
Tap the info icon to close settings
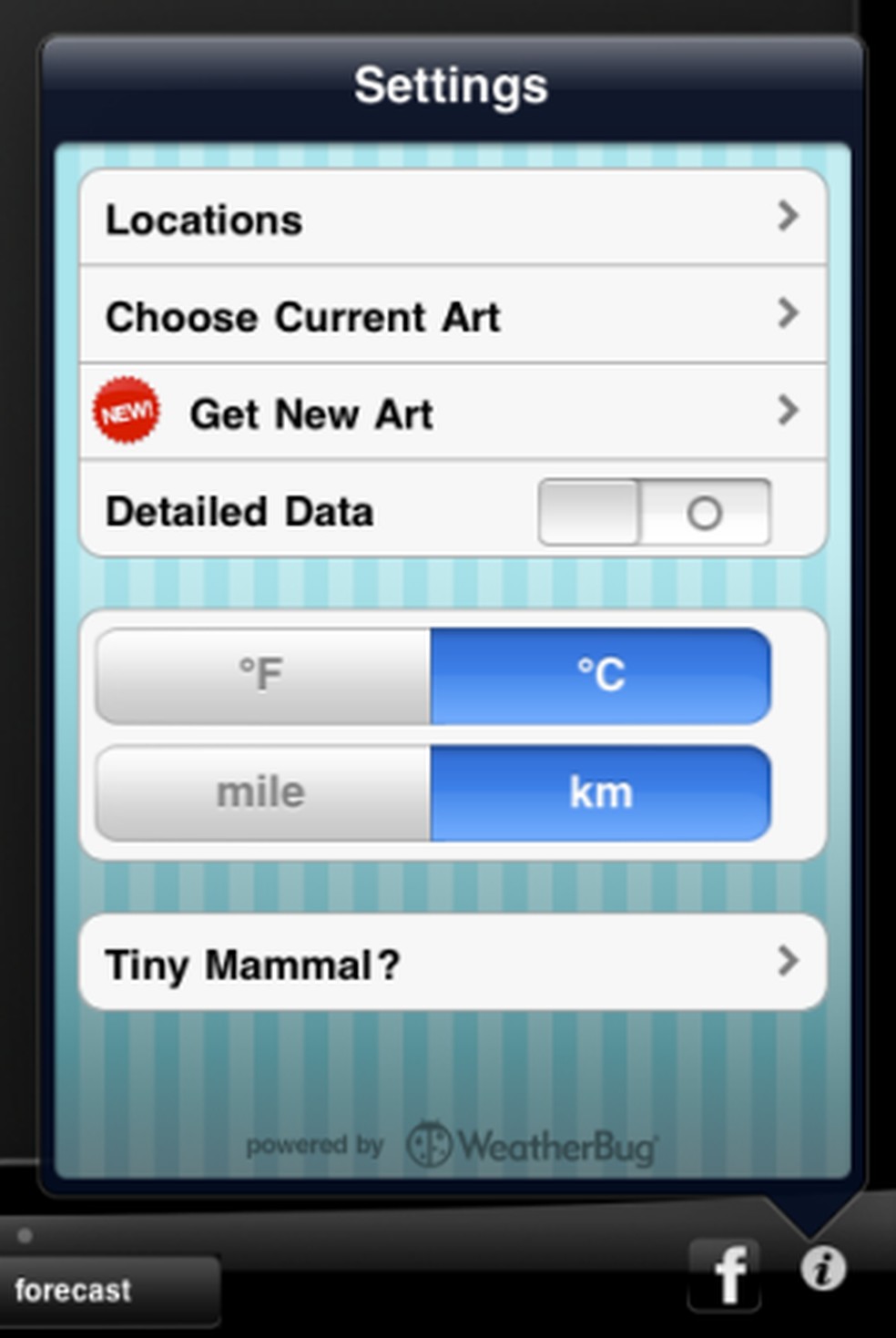pos(823,1269)
